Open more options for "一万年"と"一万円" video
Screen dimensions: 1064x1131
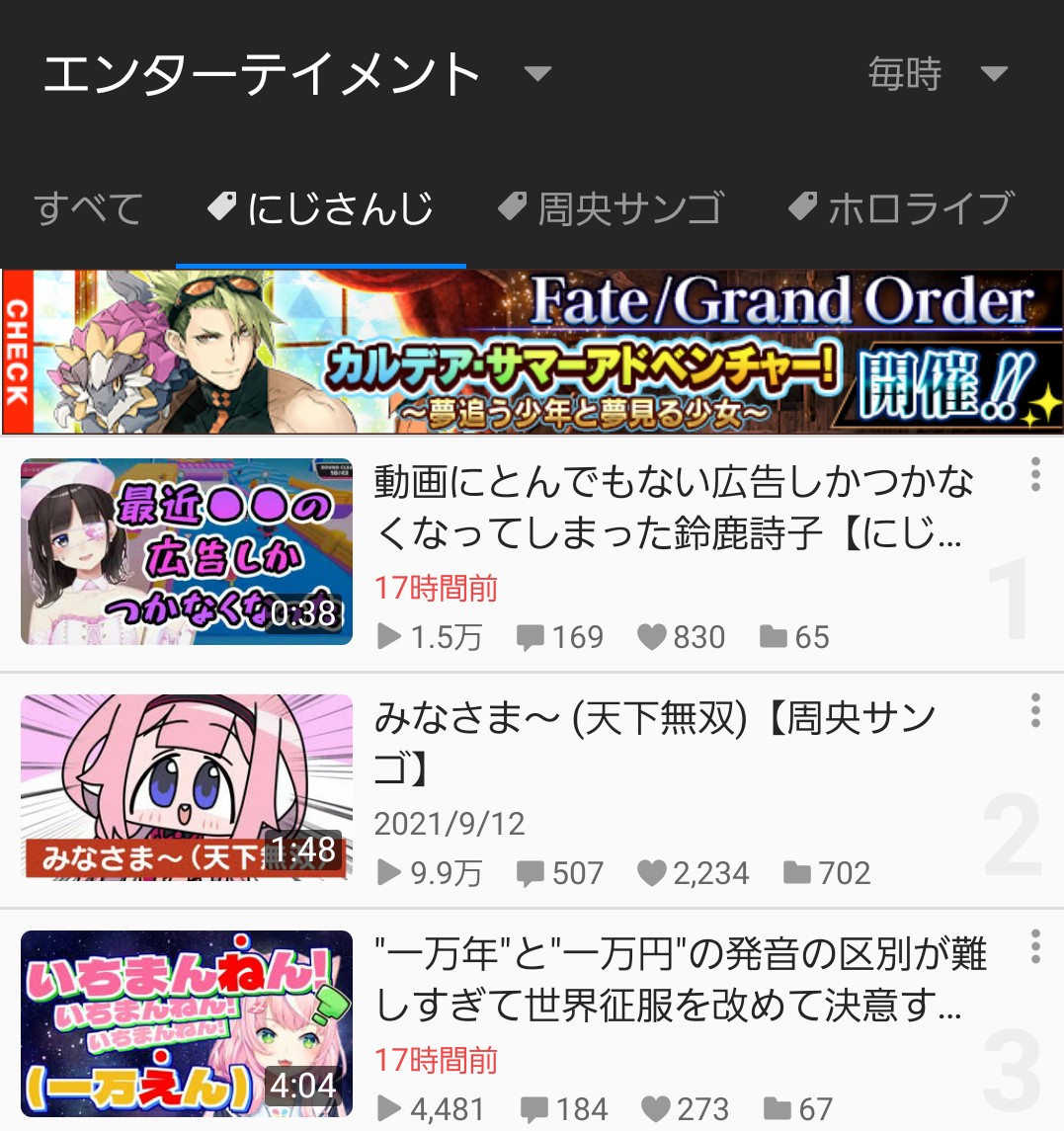tap(1034, 946)
